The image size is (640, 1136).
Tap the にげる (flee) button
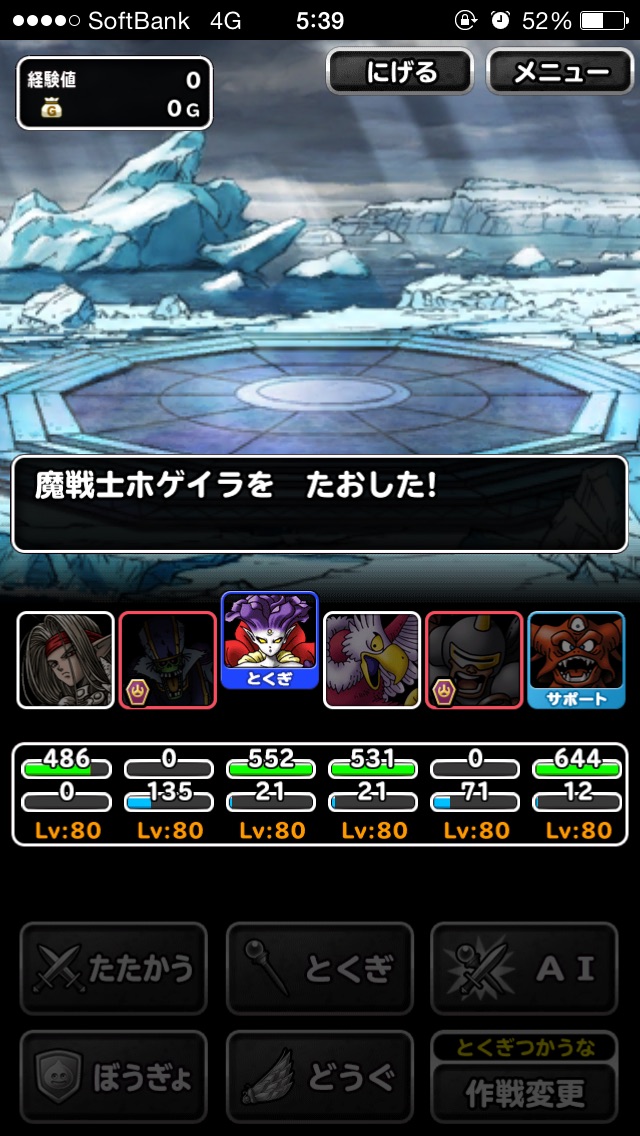tap(401, 72)
